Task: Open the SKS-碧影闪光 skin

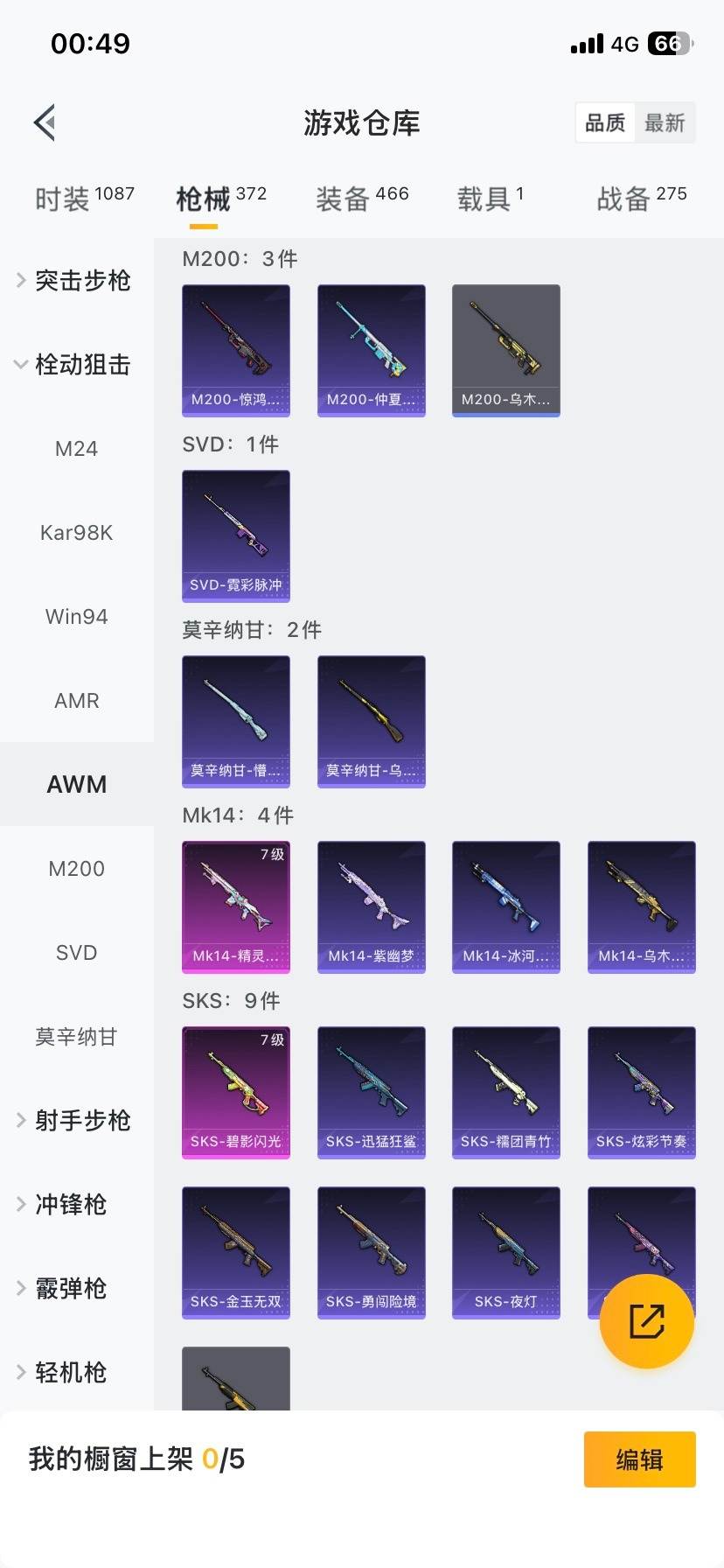Action: [236, 1092]
